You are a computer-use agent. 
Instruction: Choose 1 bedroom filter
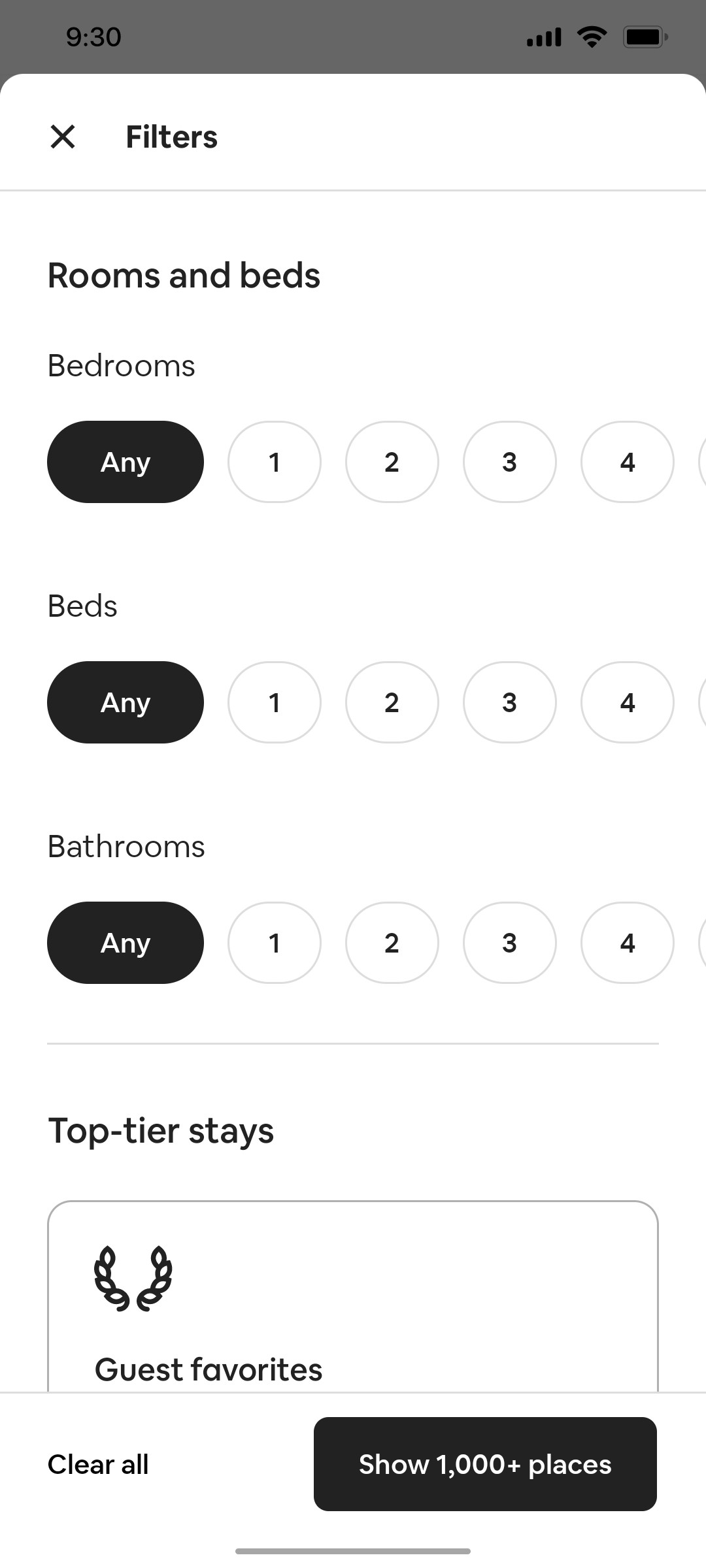click(274, 462)
